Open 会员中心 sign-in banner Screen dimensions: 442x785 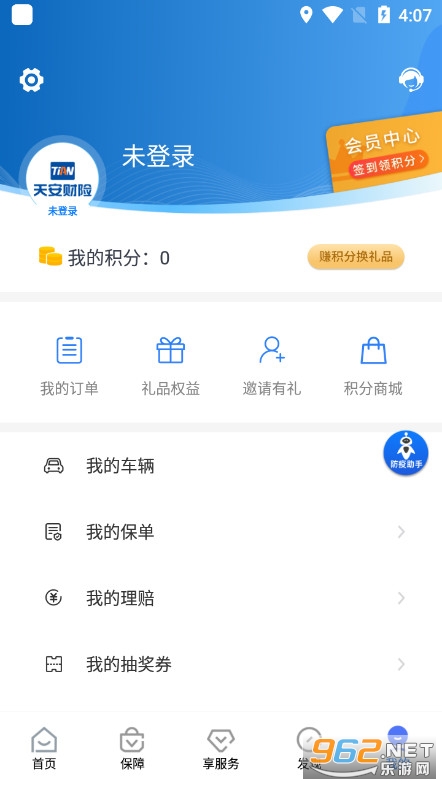click(x=384, y=151)
